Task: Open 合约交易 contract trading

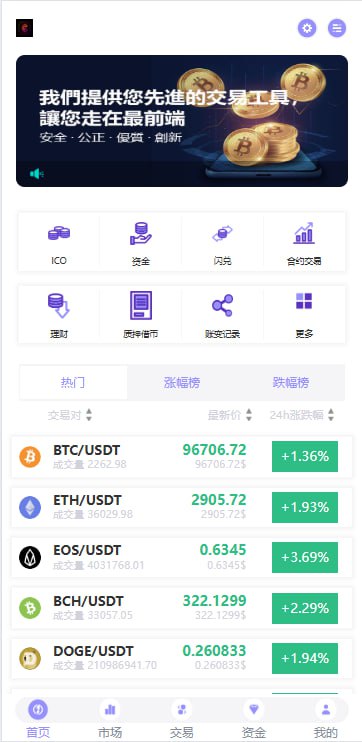Action: coord(304,242)
